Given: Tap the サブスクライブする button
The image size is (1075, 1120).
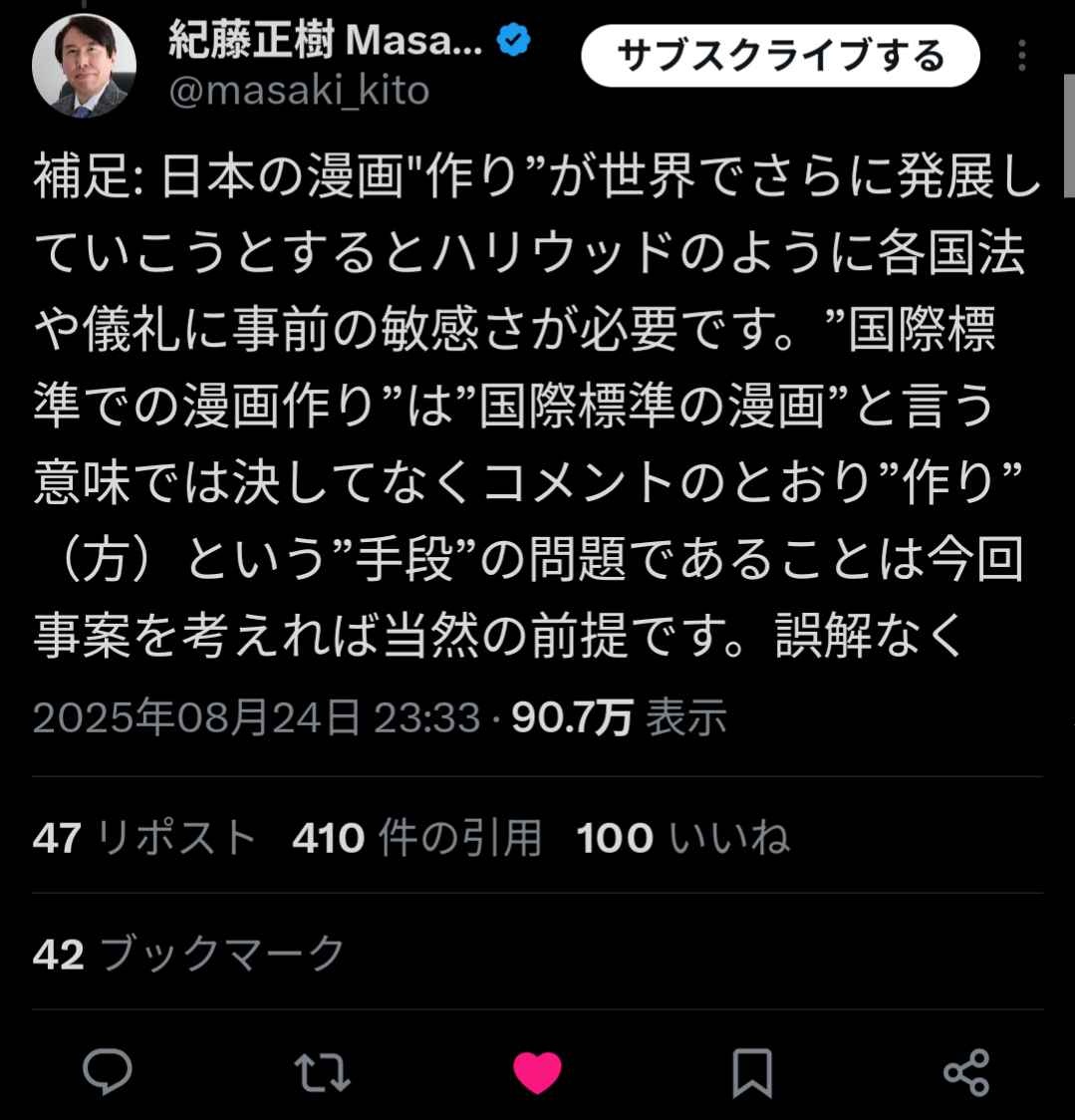Looking at the screenshot, I should coord(780,56).
